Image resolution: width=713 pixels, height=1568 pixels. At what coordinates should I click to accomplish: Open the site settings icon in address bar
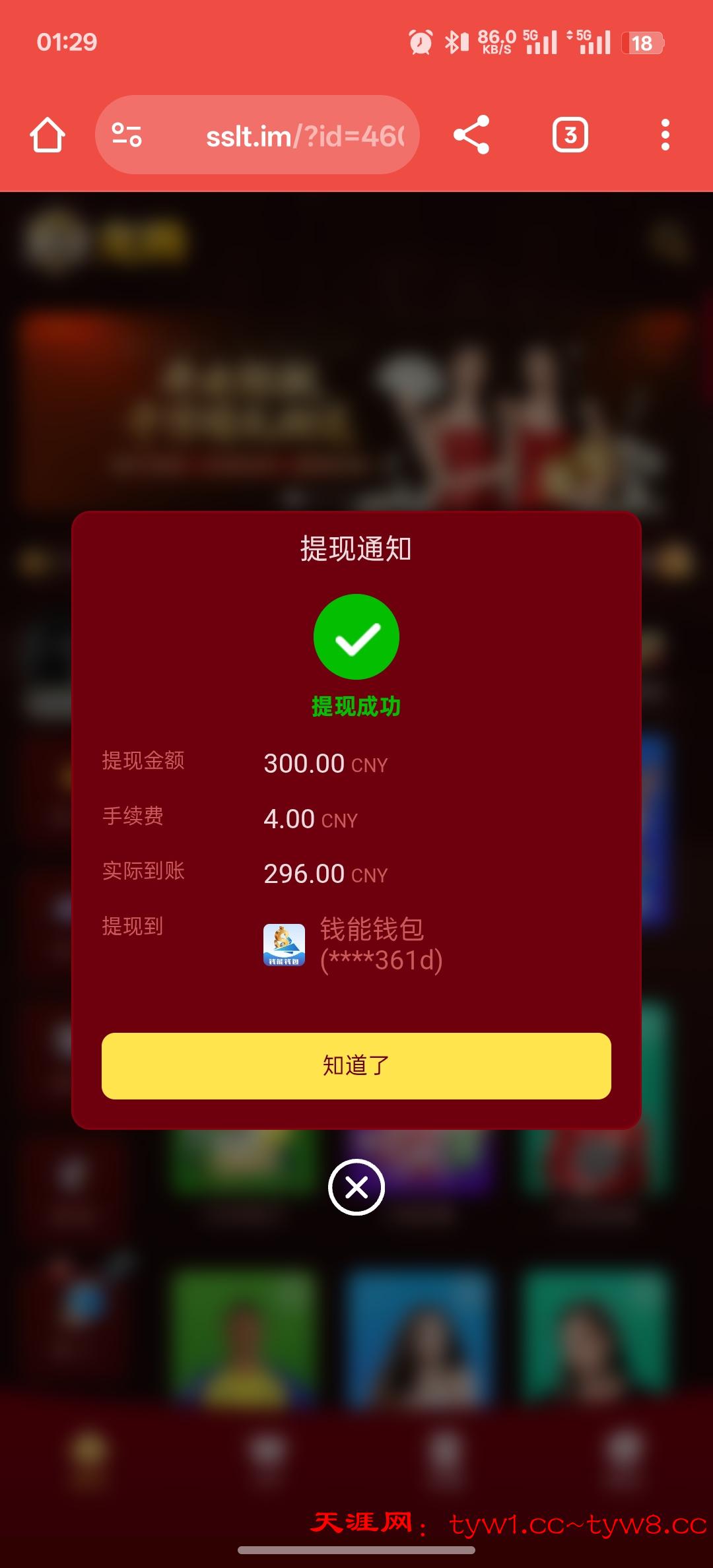pyautogui.click(x=127, y=135)
